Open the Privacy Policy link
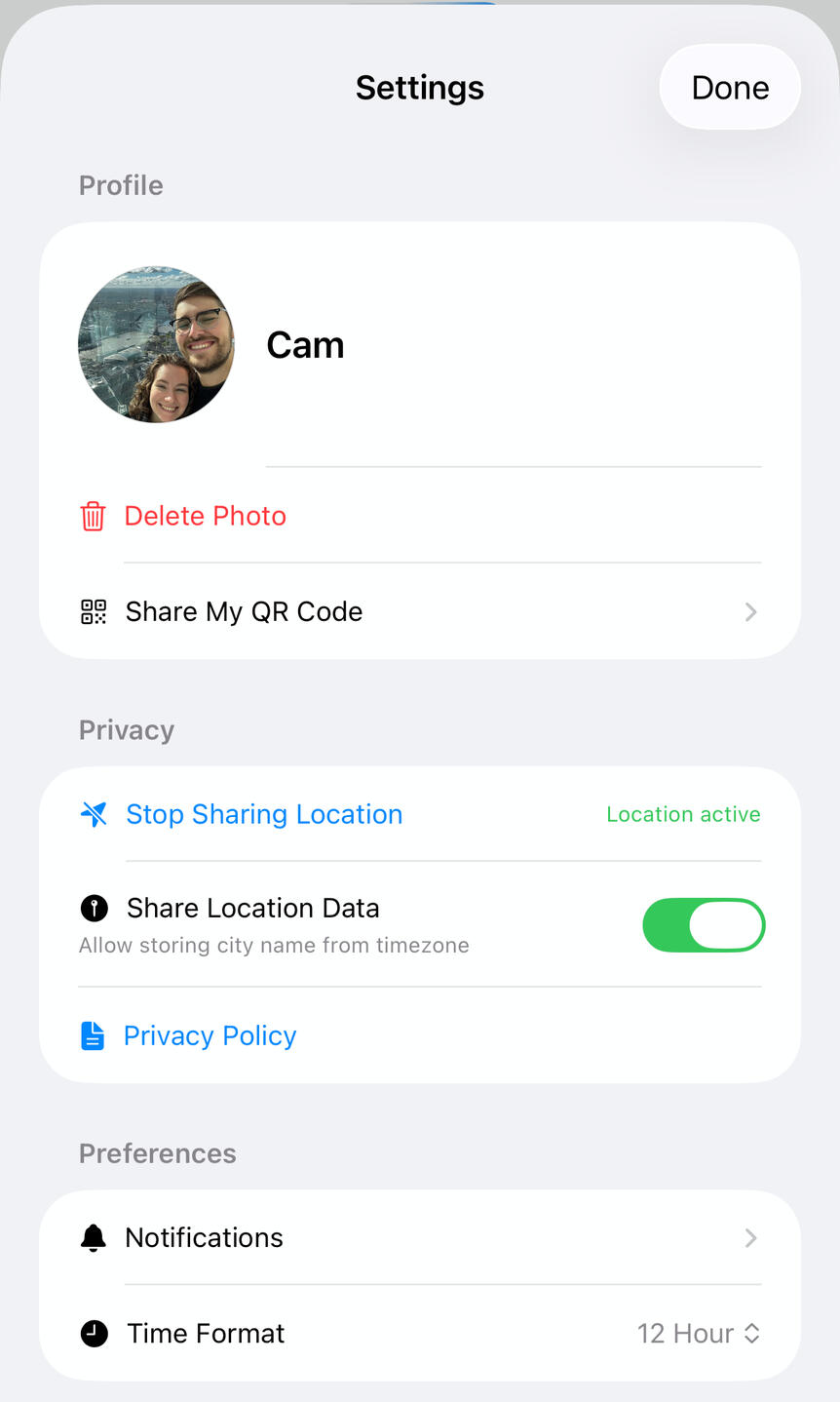This screenshot has height=1402, width=840. click(210, 1035)
